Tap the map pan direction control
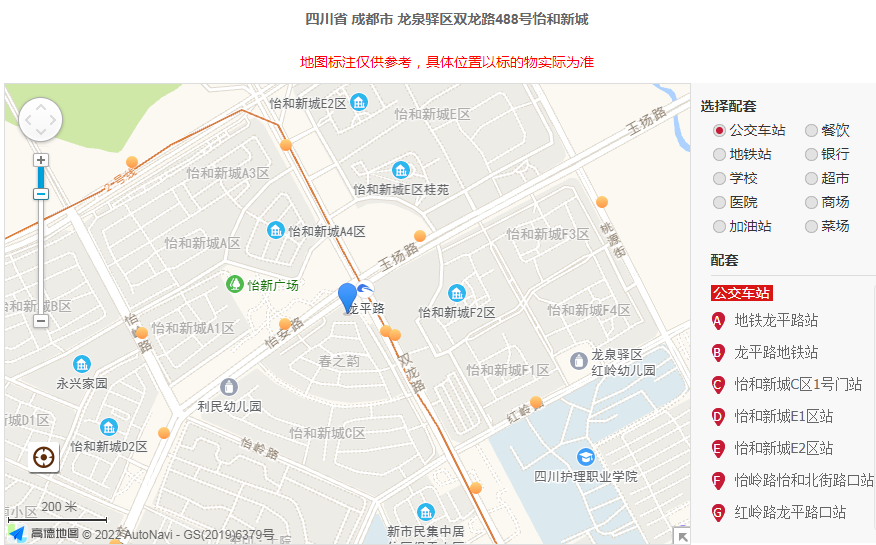The width and height of the screenshot is (876, 545). pos(41,119)
